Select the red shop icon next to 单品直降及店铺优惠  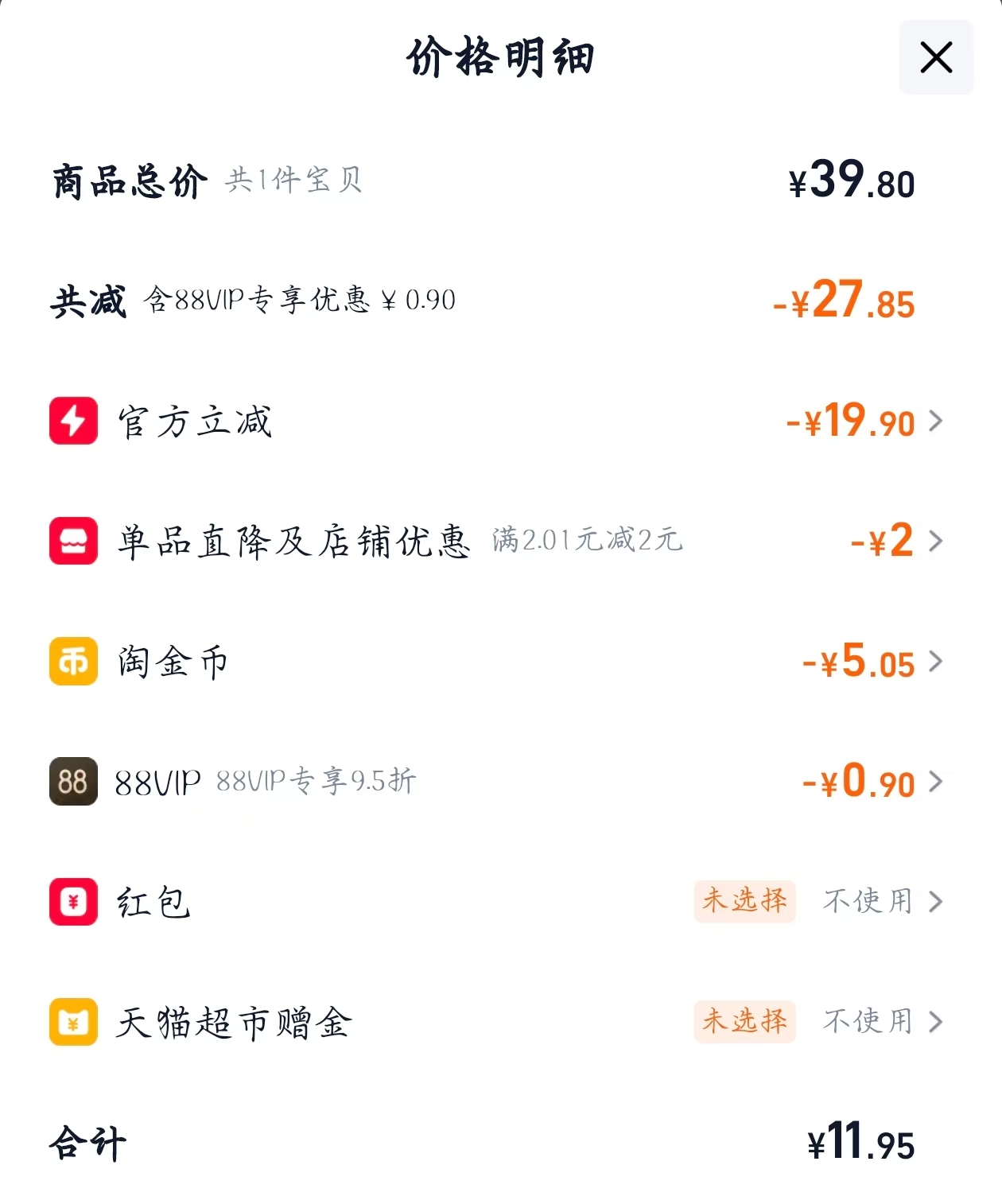[x=73, y=542]
